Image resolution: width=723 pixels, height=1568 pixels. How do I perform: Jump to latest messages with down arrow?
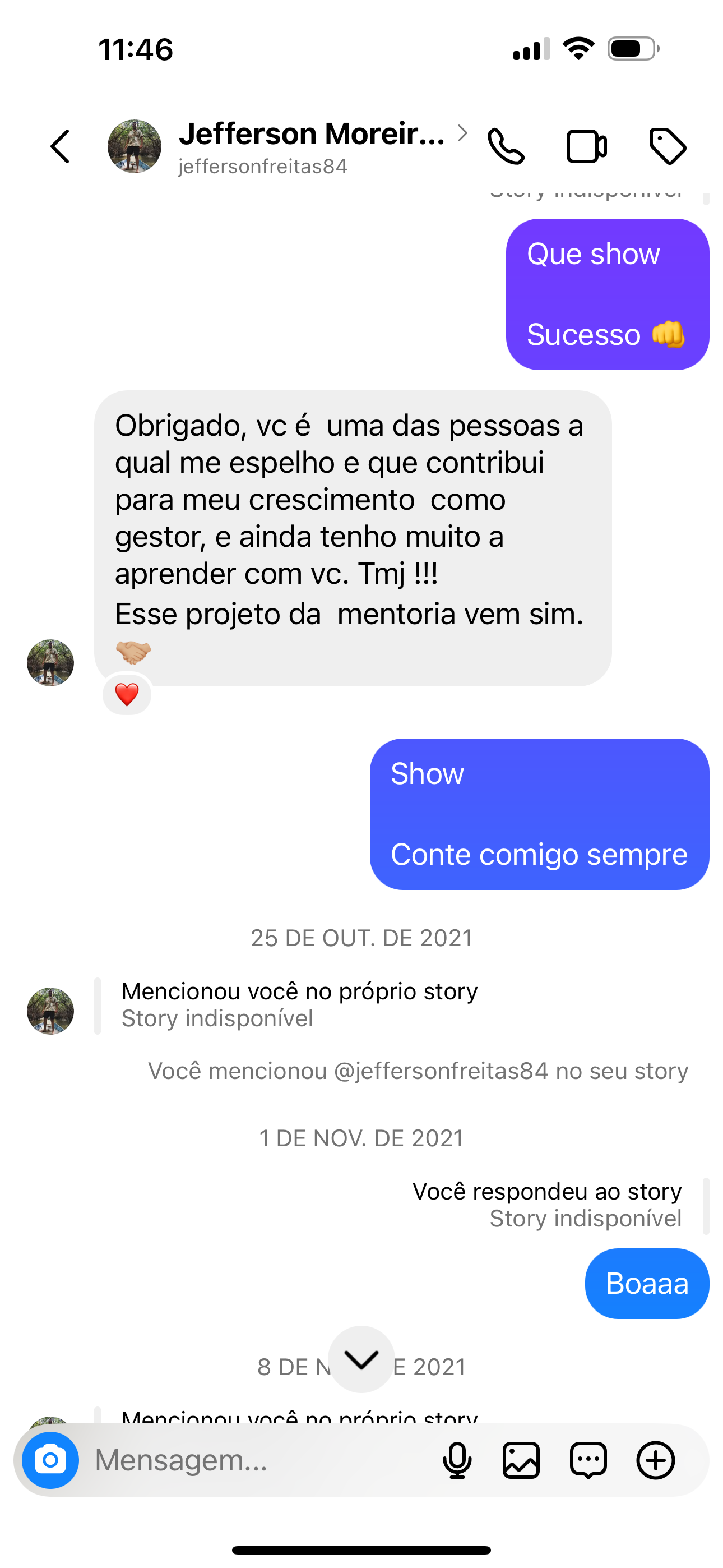[361, 1359]
